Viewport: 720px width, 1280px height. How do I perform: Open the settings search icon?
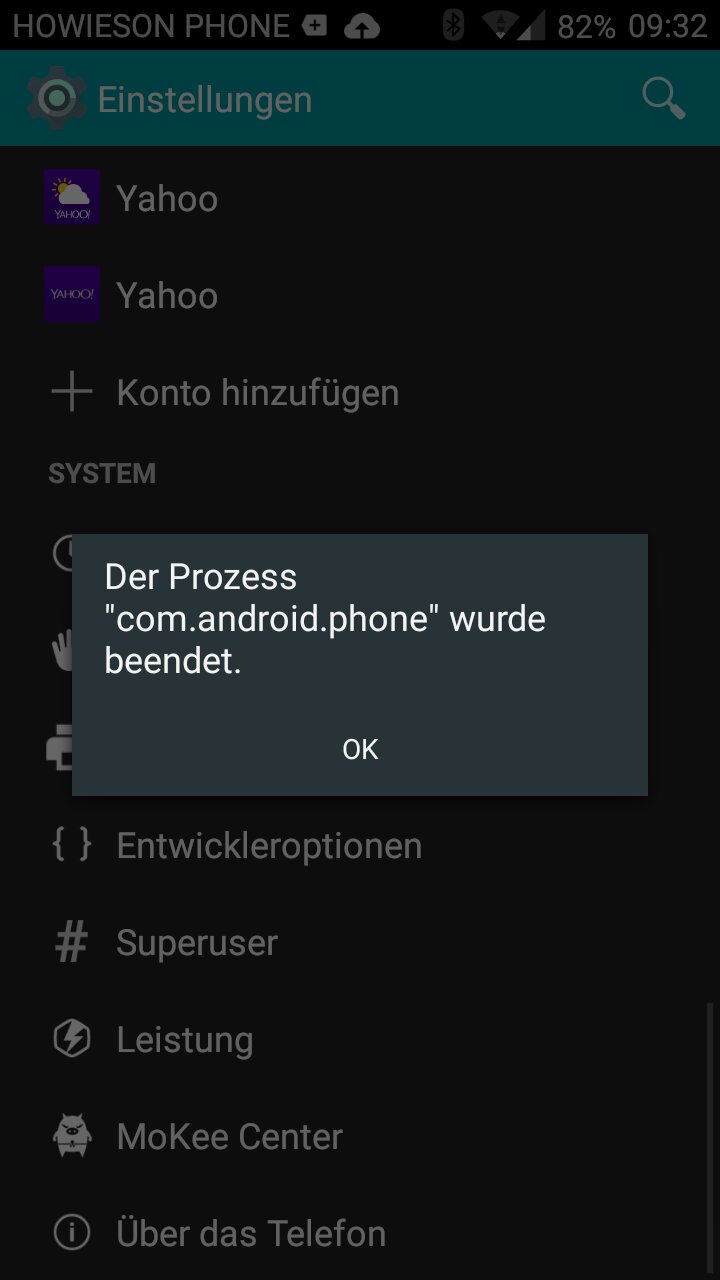pyautogui.click(x=663, y=98)
